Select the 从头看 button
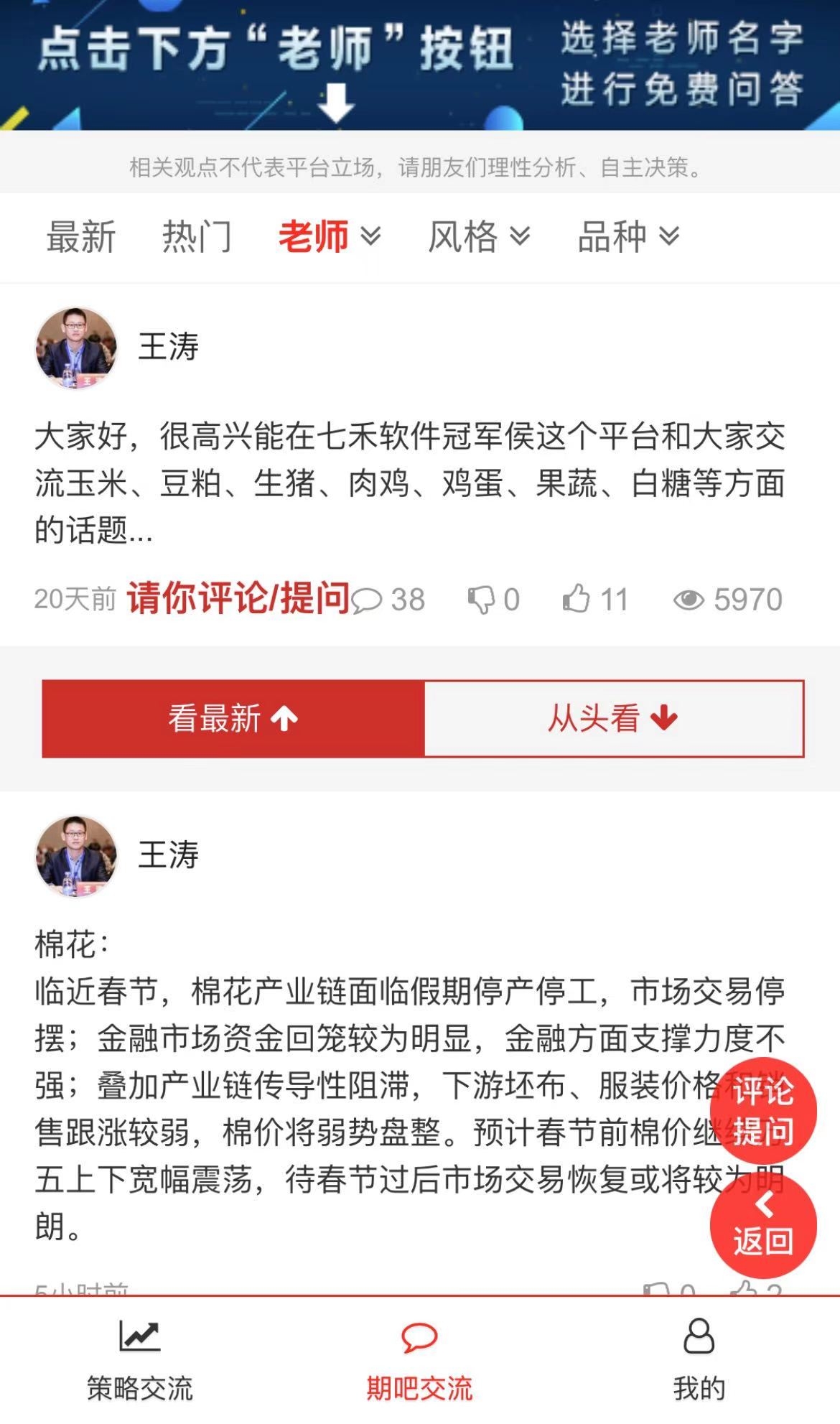The width and height of the screenshot is (840, 1424). click(613, 718)
